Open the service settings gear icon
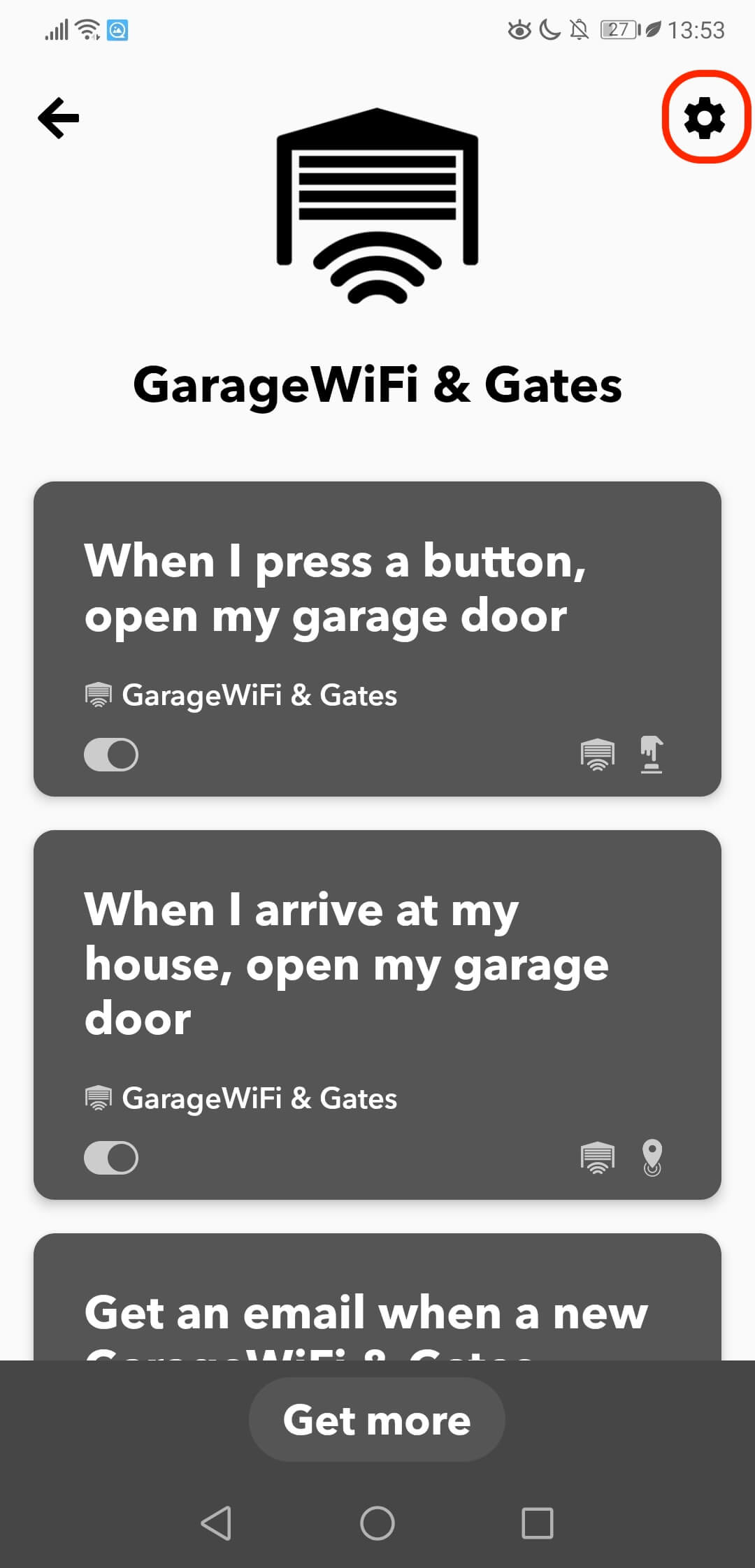The width and height of the screenshot is (755, 1568). coord(704,117)
